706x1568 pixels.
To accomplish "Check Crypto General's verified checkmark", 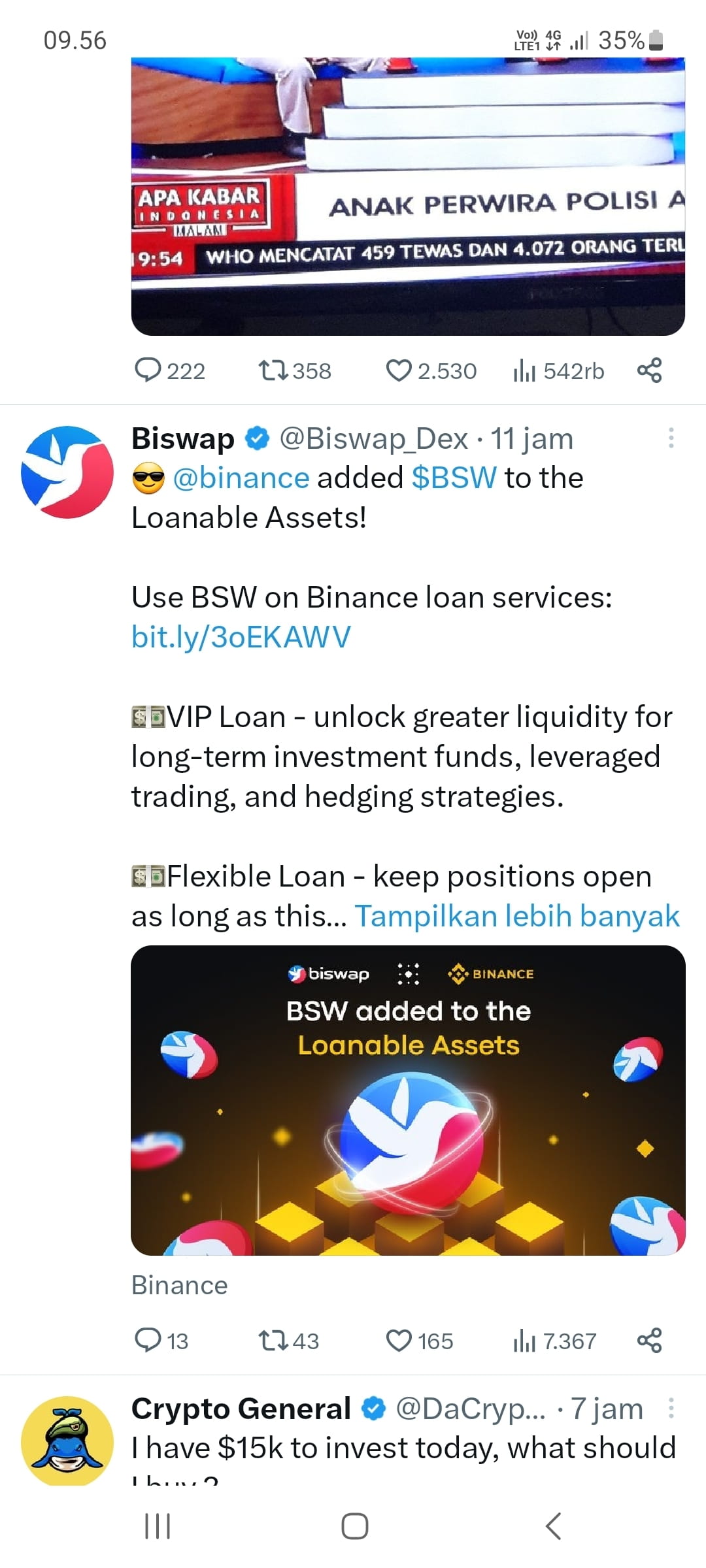I will 373,1408.
